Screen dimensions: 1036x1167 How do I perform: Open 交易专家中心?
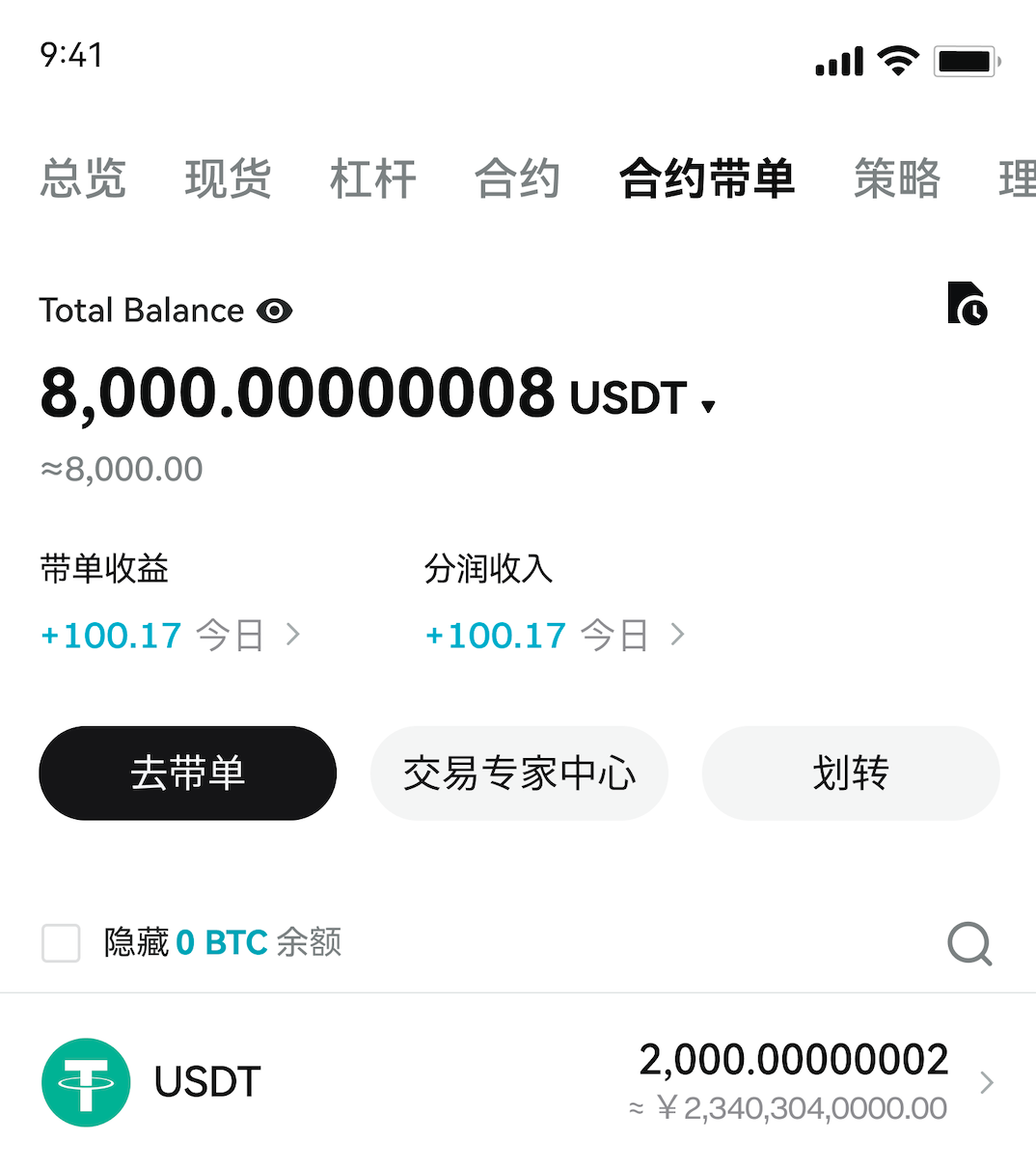coord(519,773)
